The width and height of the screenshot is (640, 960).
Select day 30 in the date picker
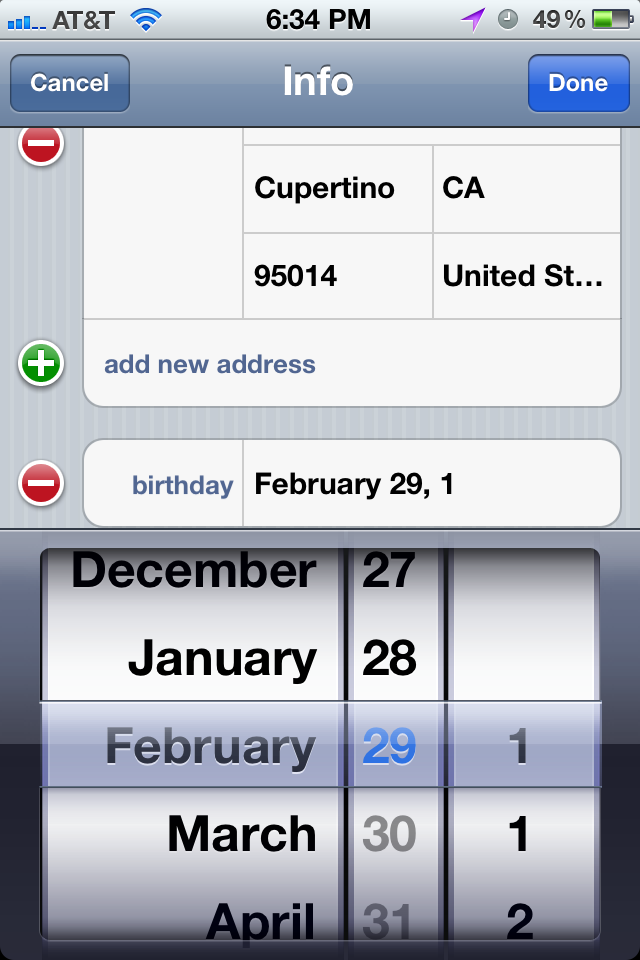point(389,834)
